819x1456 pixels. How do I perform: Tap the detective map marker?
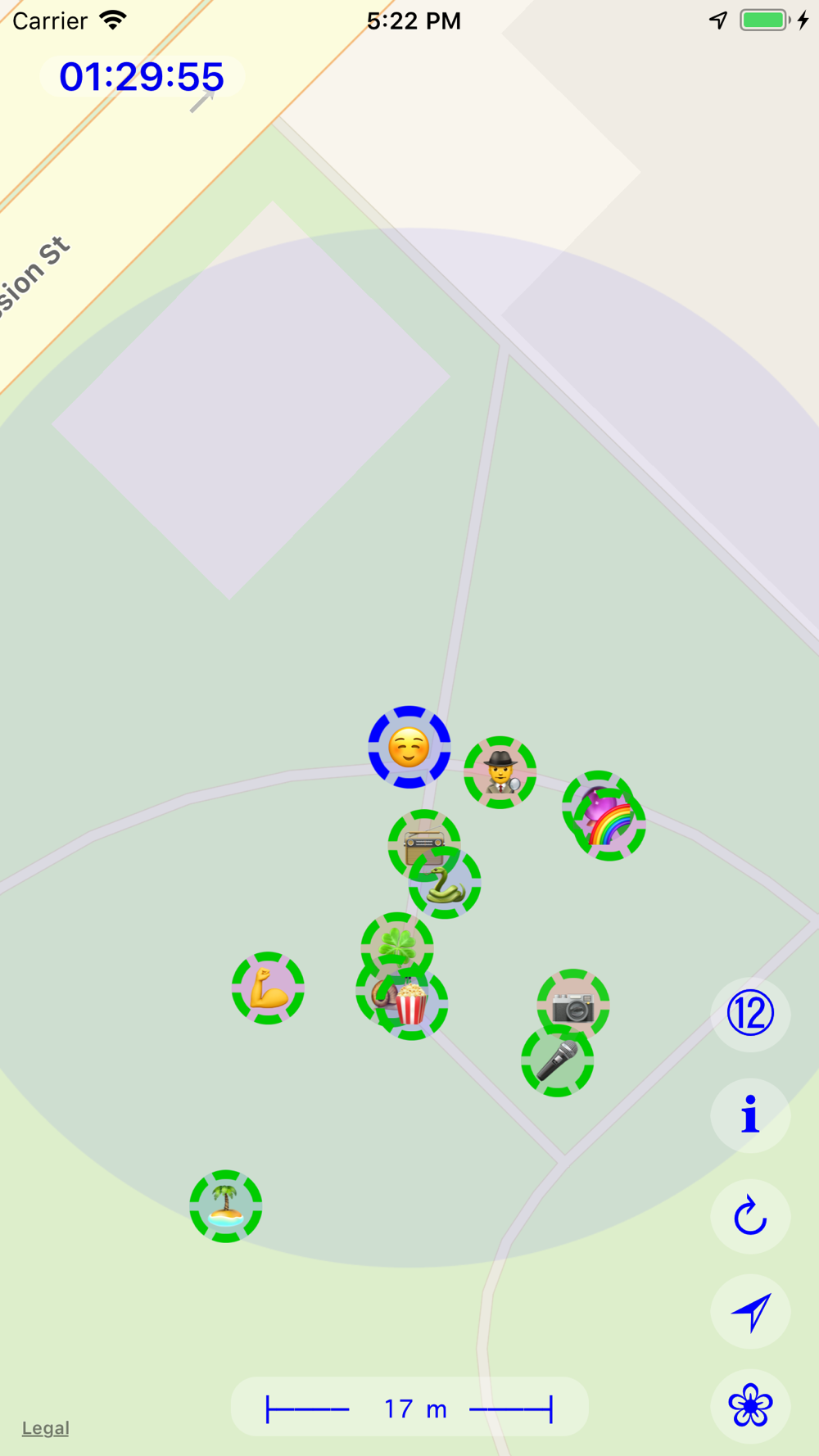(x=500, y=772)
